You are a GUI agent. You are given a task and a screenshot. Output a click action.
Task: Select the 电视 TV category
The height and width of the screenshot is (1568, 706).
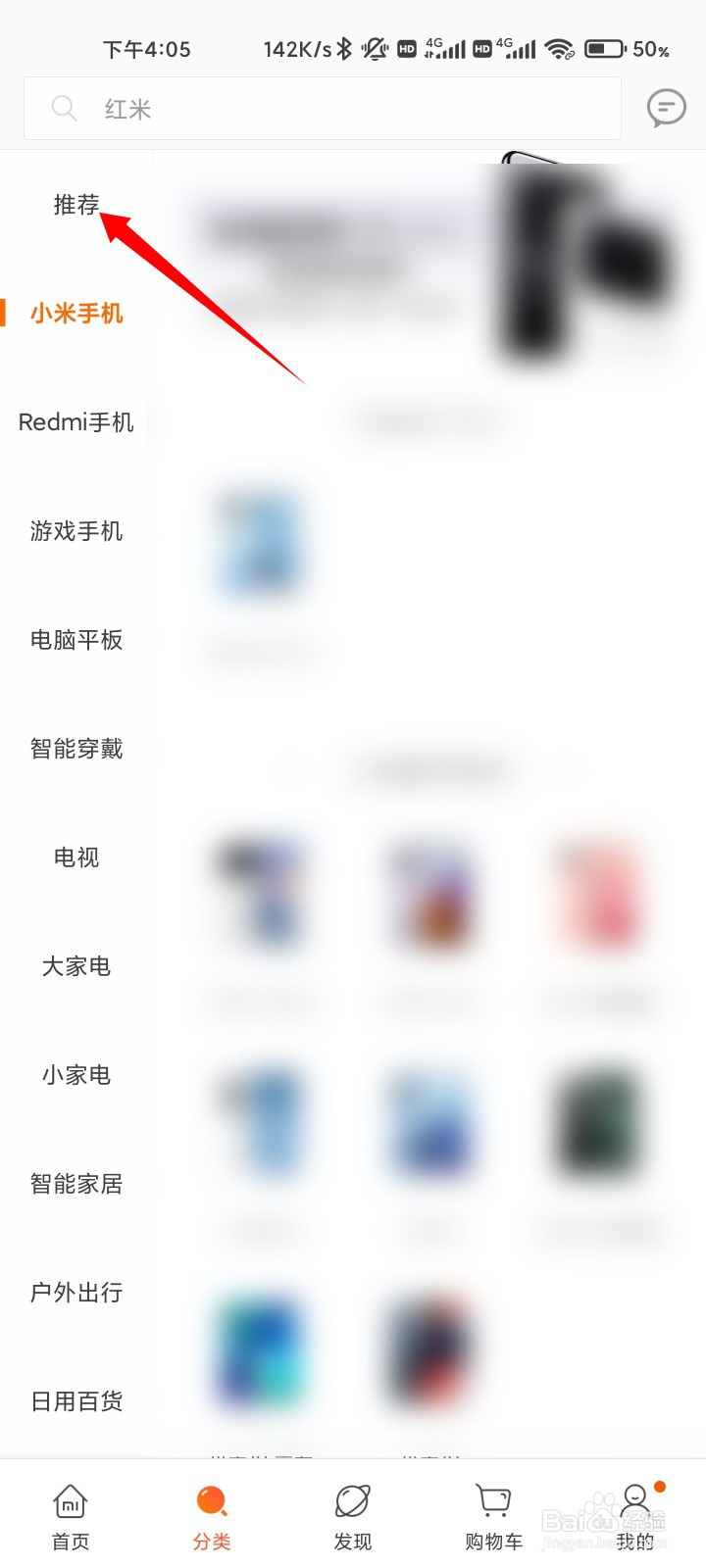point(76,857)
